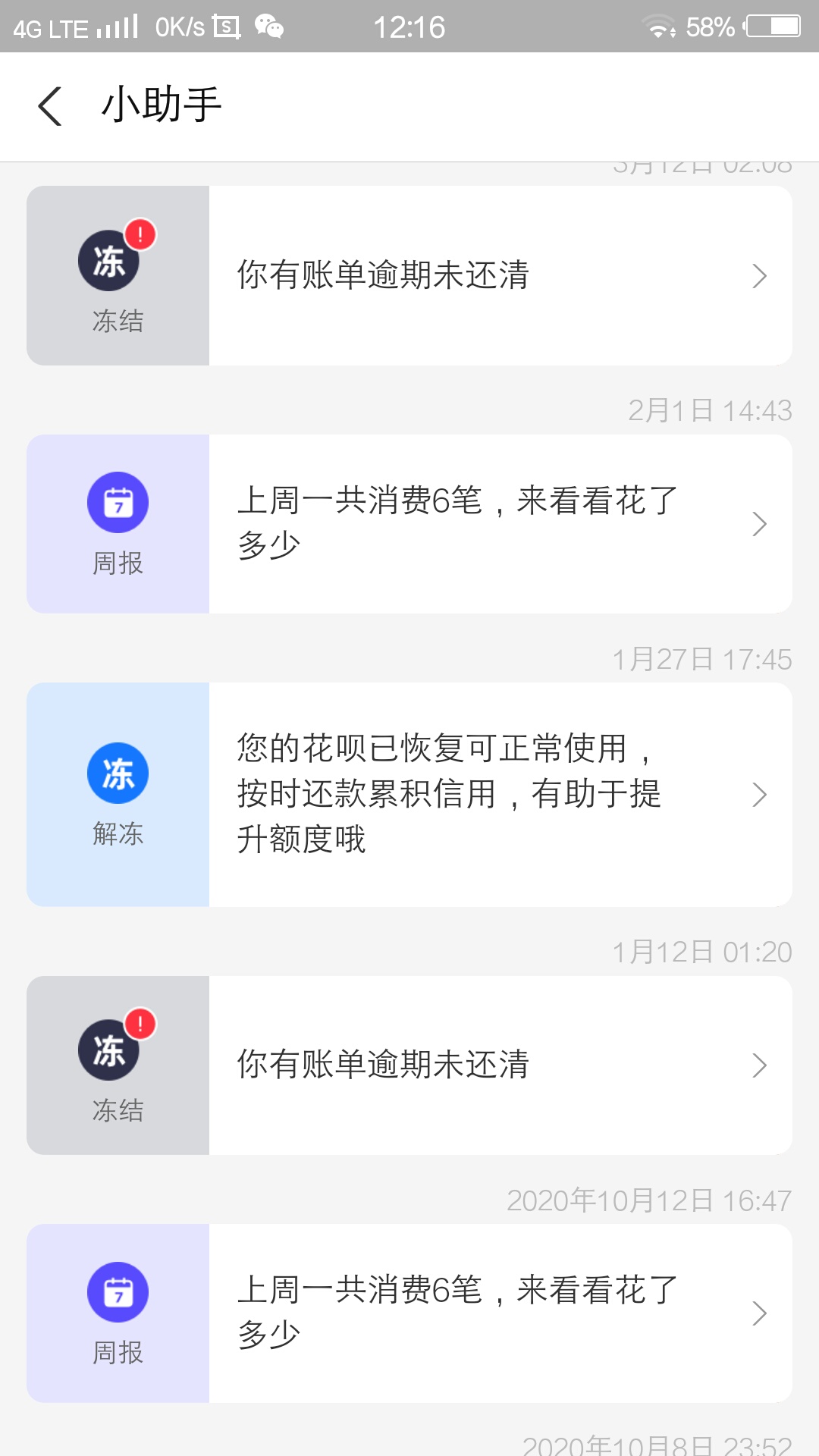Open the topmost 冻结 你有账单逾期未还清 card
Screen dimensions: 819x1456
pyautogui.click(x=409, y=275)
